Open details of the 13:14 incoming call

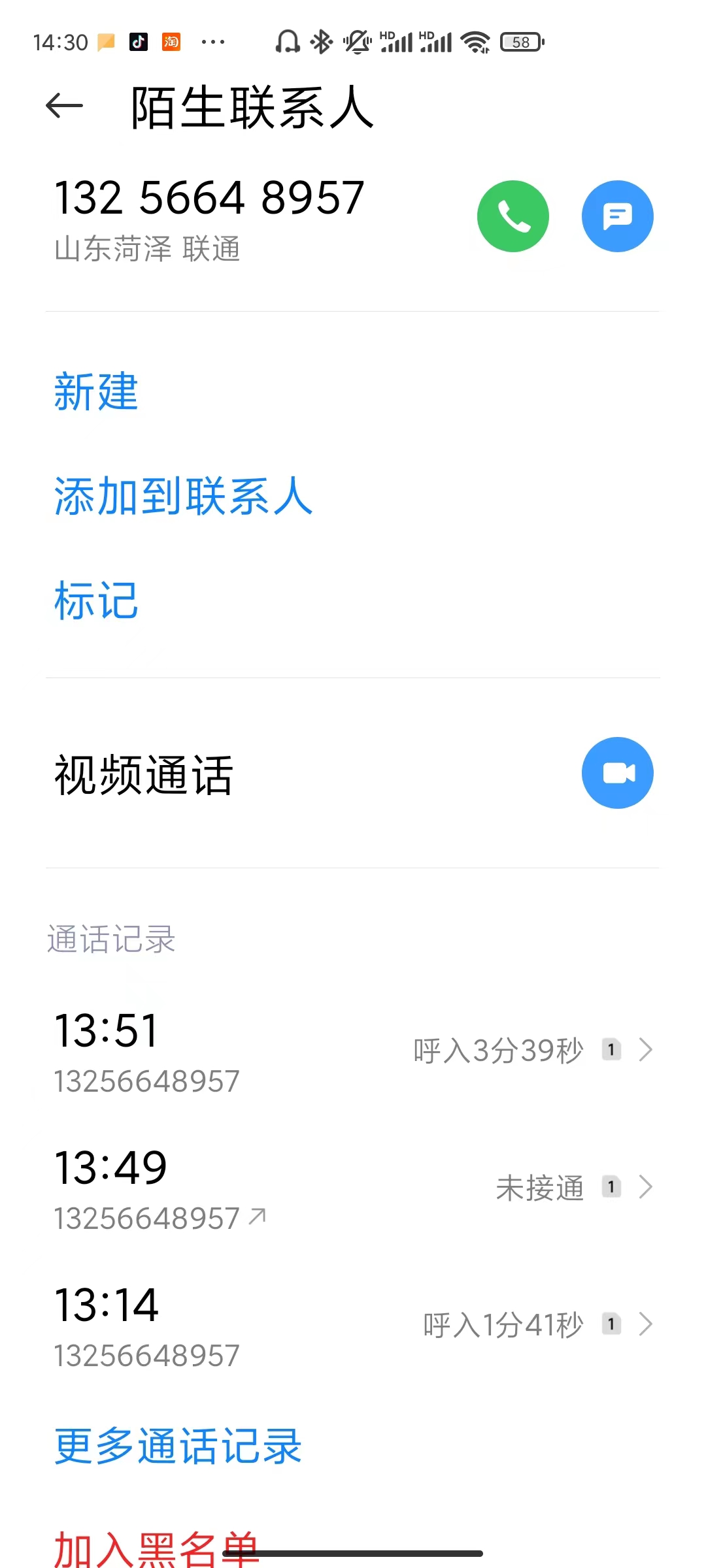pos(646,1323)
